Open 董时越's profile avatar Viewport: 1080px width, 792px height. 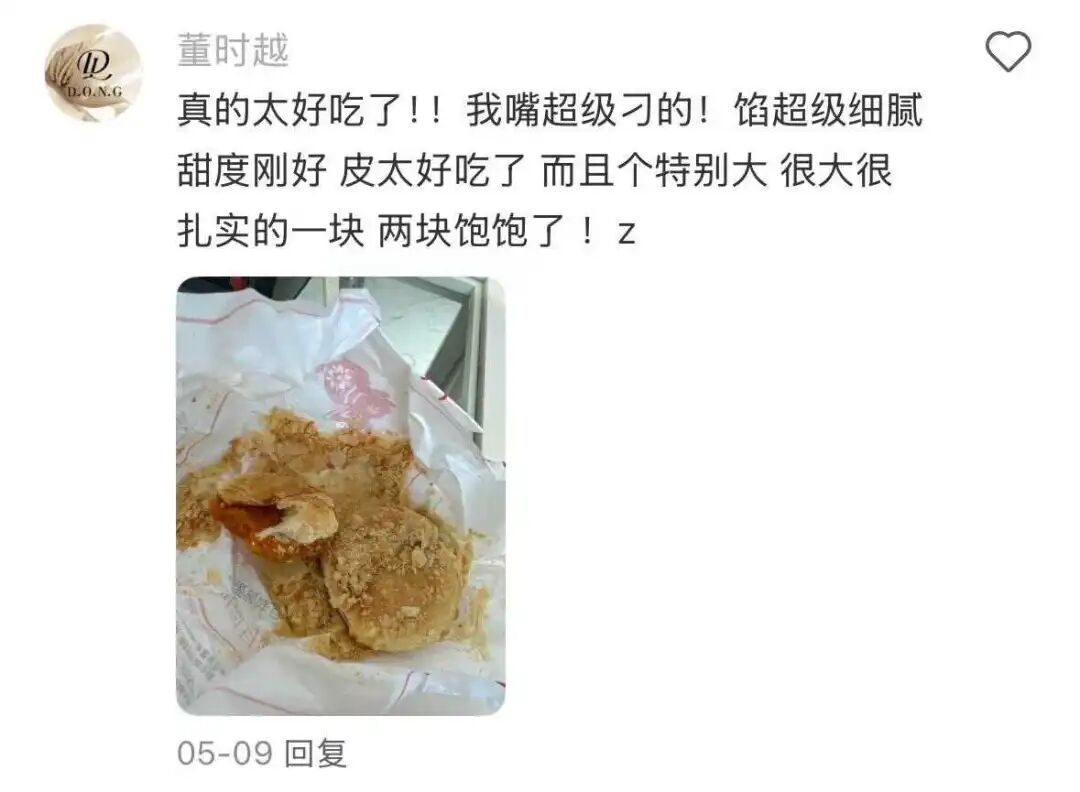click(x=93, y=73)
